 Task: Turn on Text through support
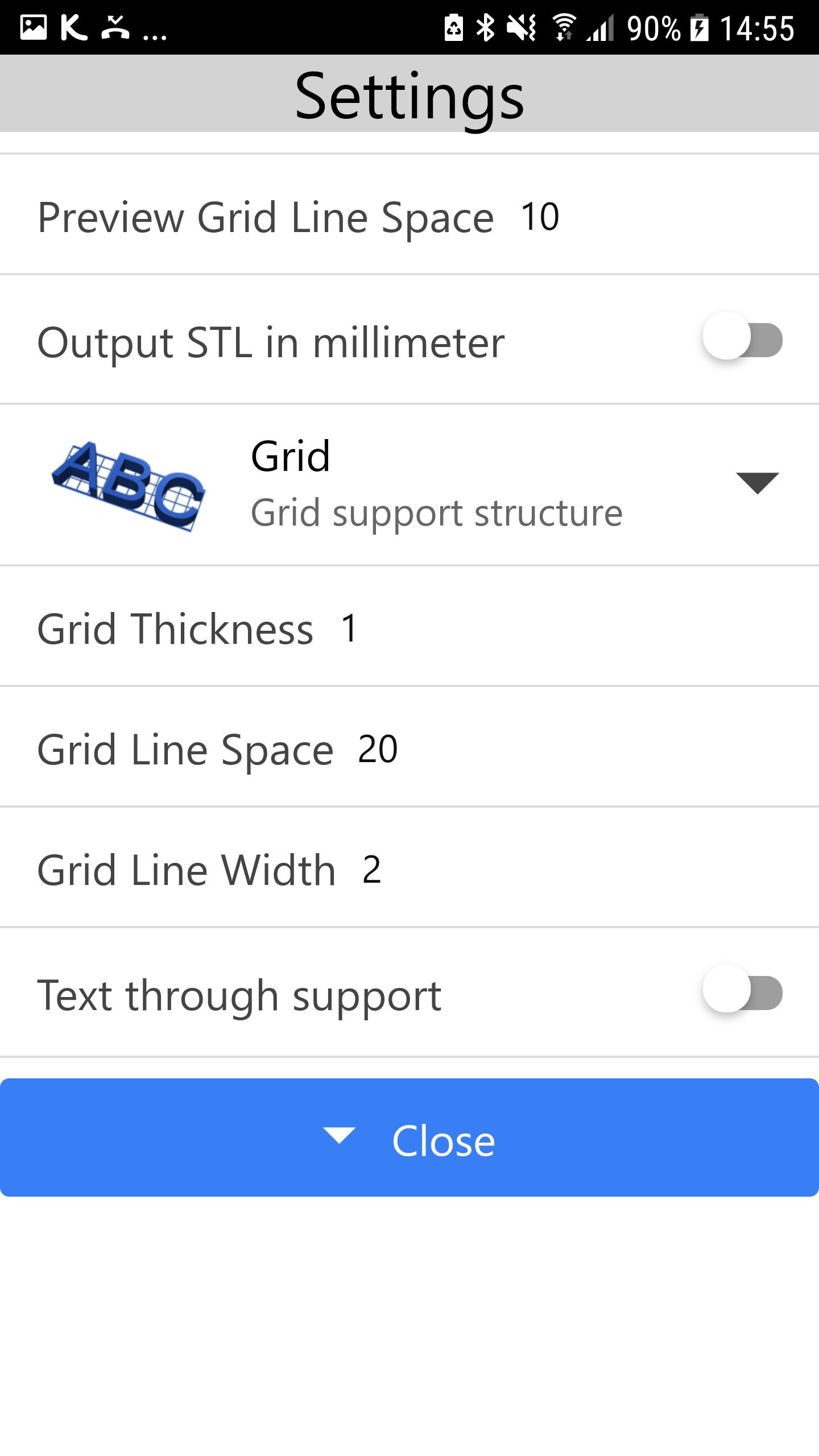coord(742,993)
